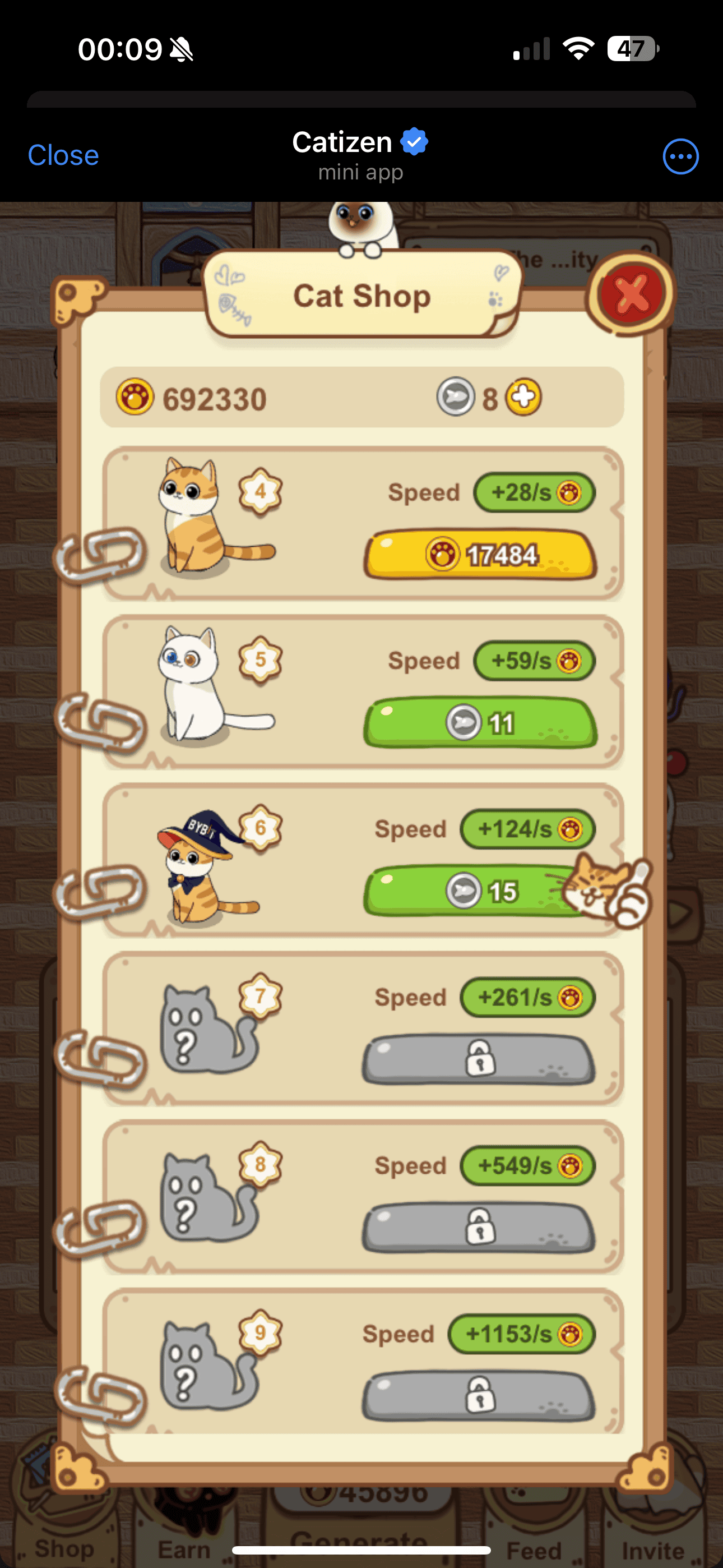
Task: Buy level 5 cat for 11 fish
Action: coord(480,723)
